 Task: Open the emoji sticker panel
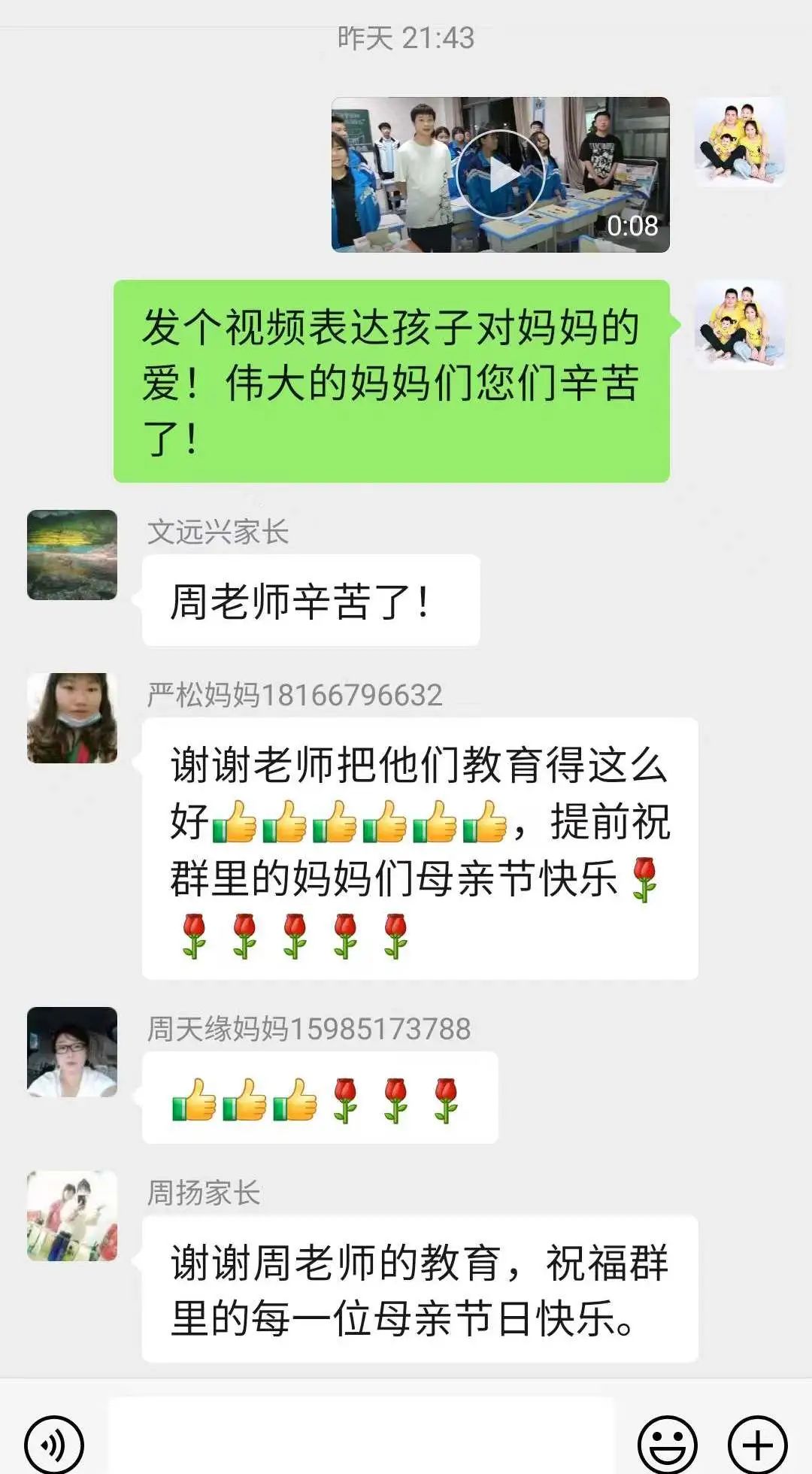[x=667, y=1445]
